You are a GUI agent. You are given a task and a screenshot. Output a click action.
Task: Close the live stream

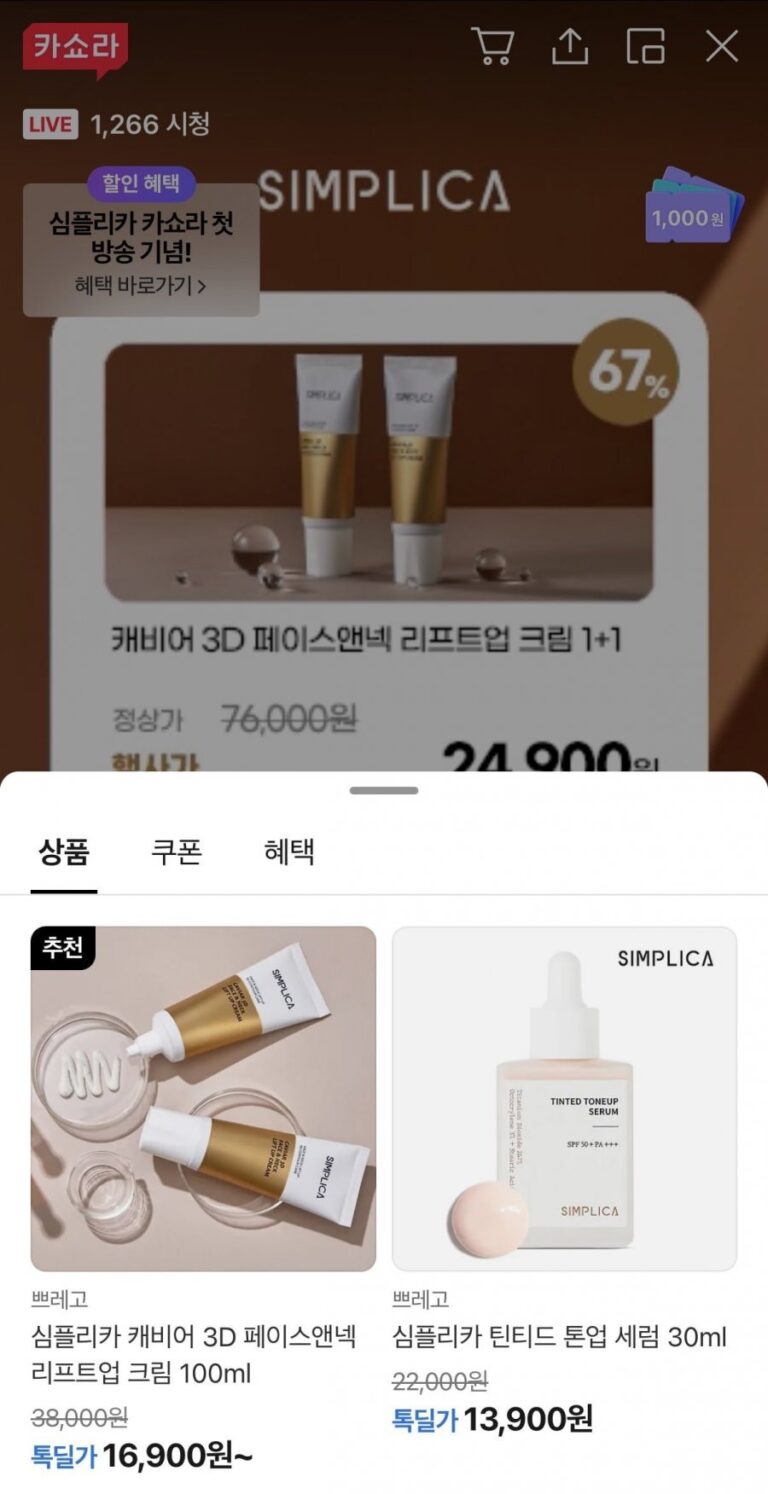pos(722,46)
